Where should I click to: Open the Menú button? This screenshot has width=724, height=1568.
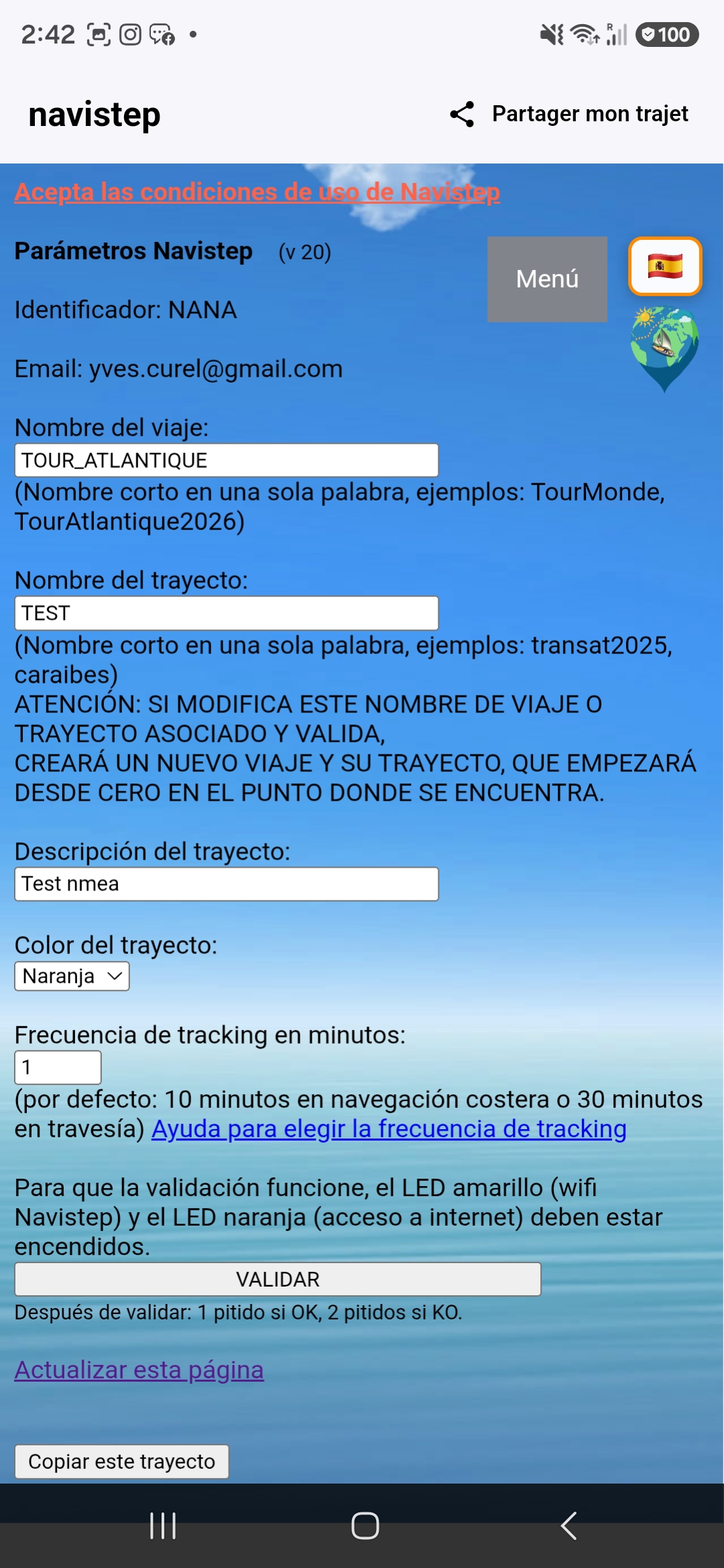click(547, 279)
